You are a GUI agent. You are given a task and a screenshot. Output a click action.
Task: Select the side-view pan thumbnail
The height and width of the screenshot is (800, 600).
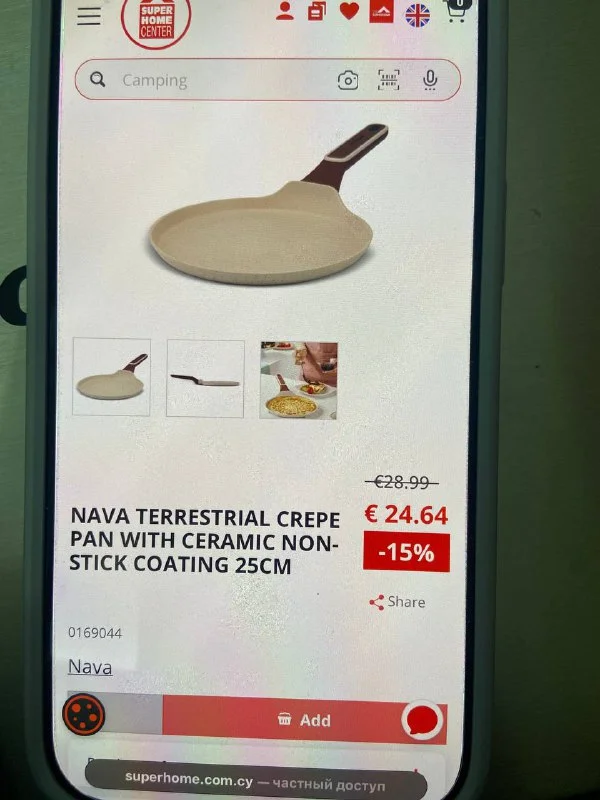(x=205, y=378)
